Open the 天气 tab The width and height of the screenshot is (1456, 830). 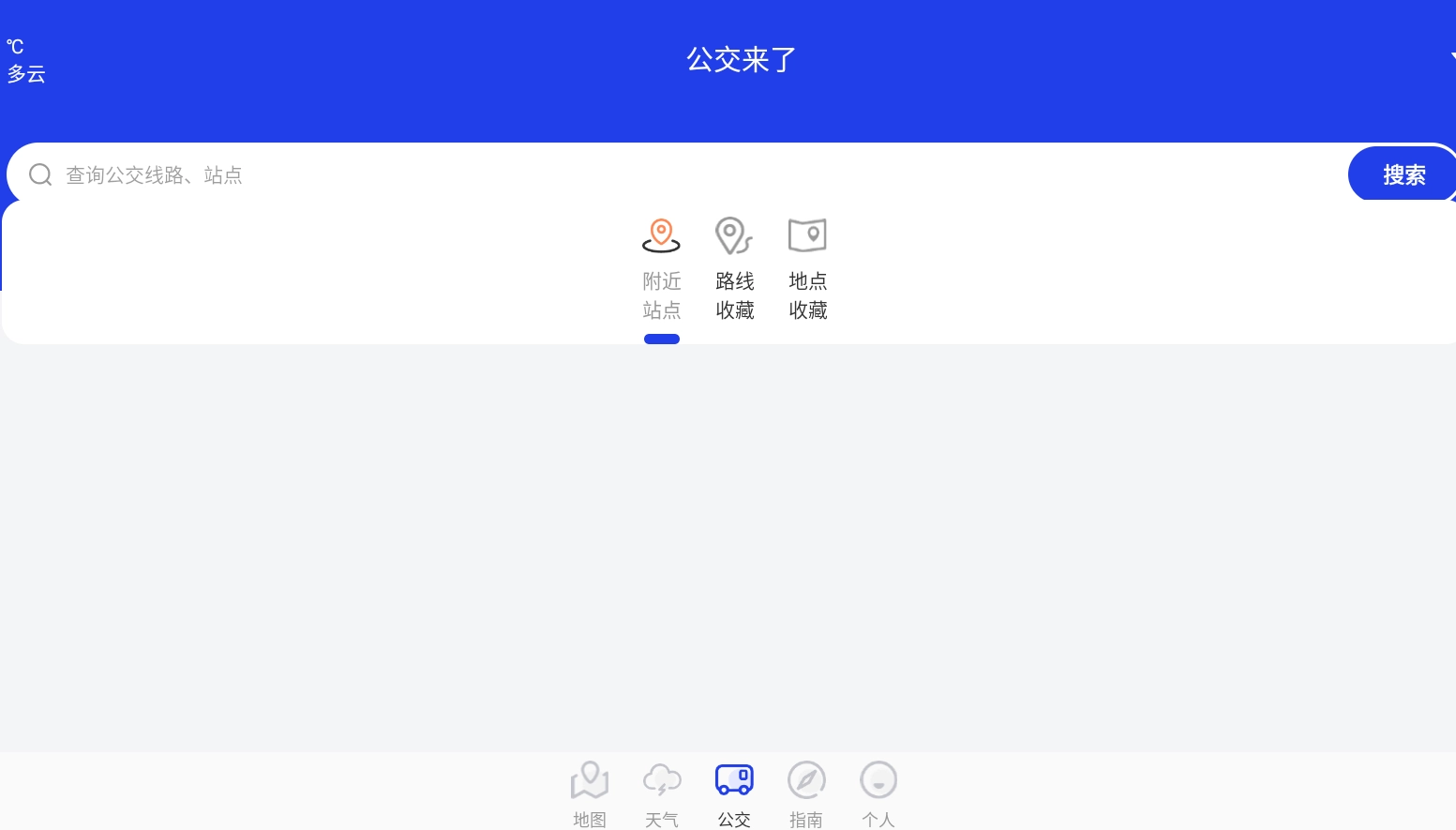pos(662,793)
